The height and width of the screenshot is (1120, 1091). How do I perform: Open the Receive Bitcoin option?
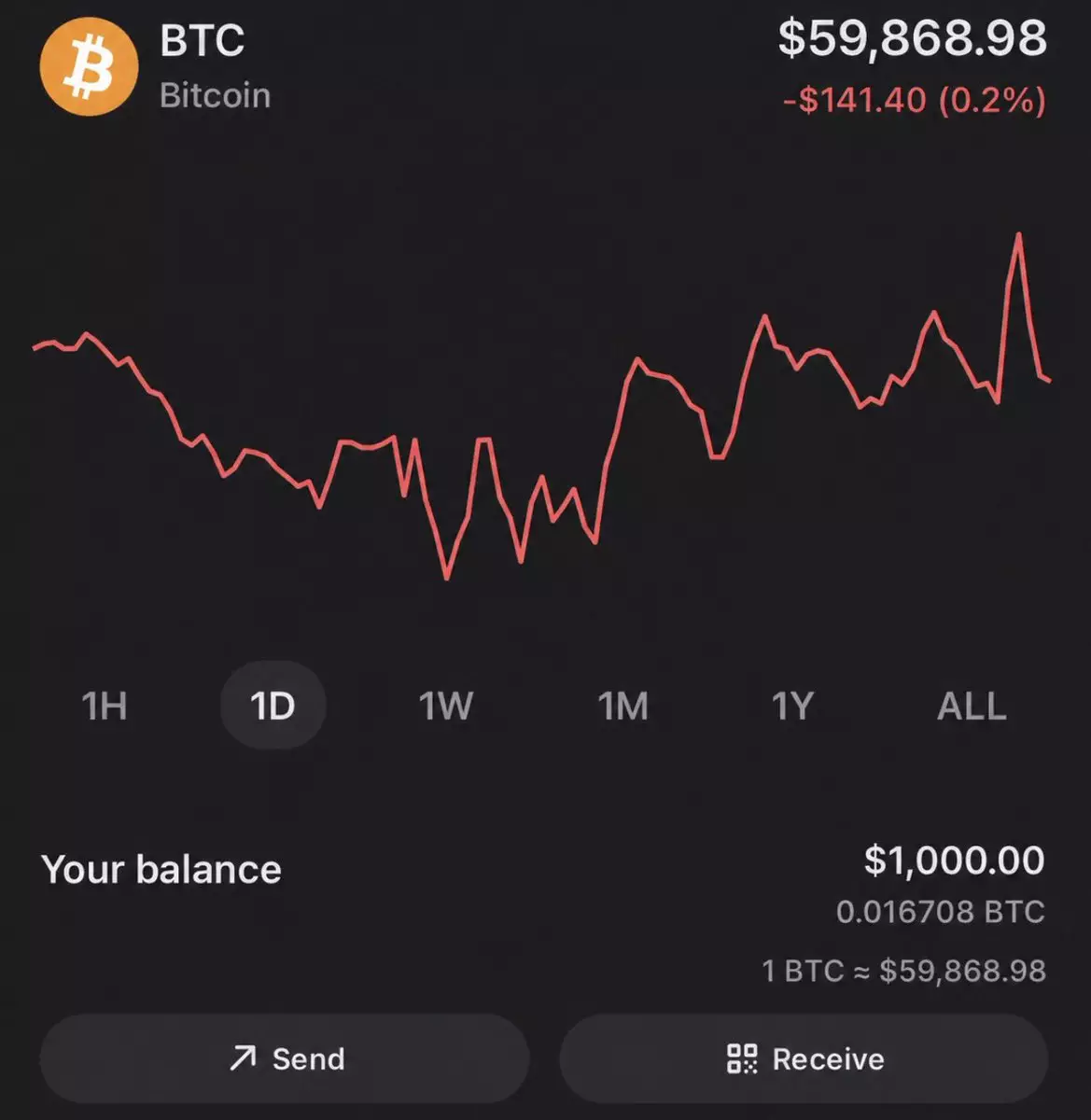[804, 1058]
